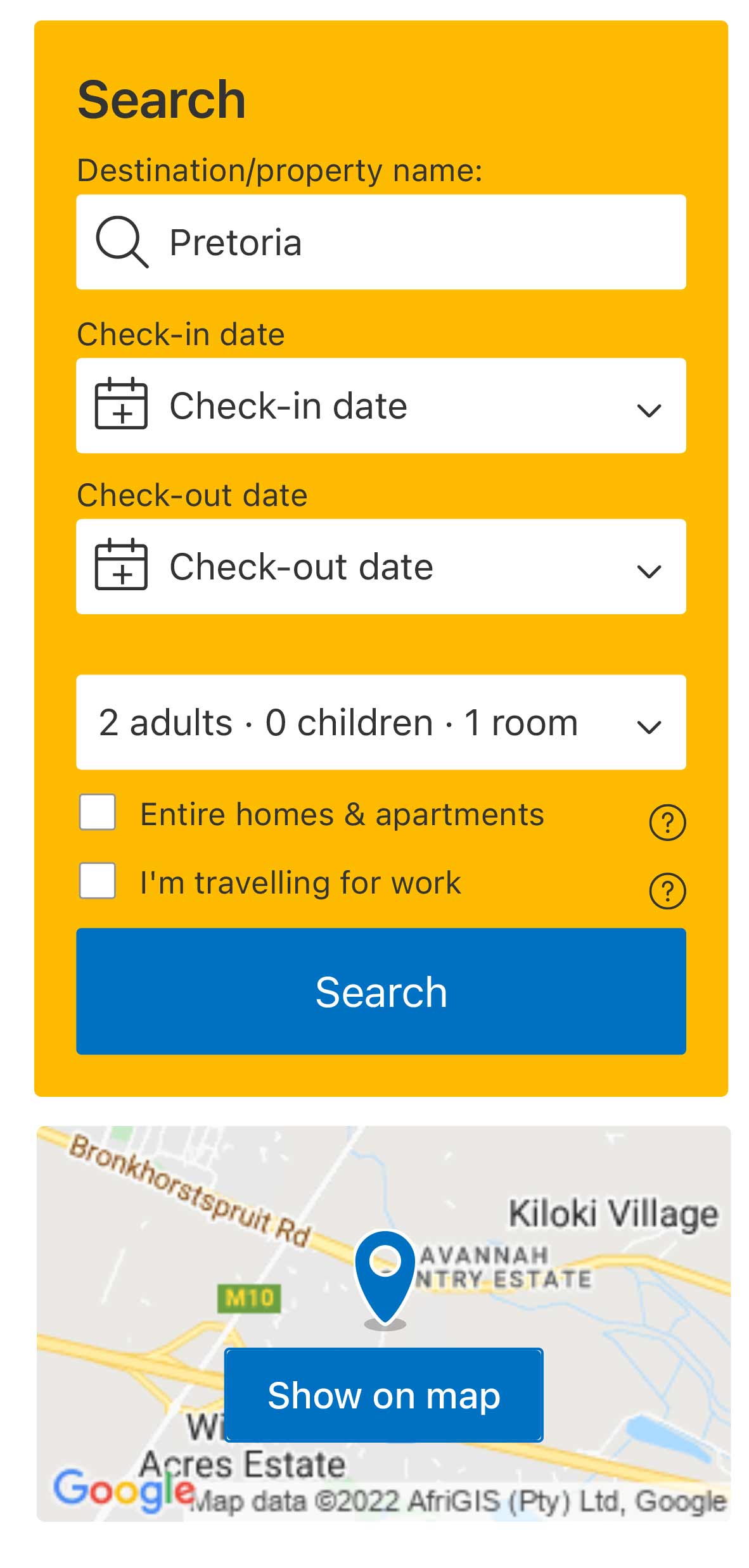Open the Check-in date picker
Image resolution: width=749 pixels, height=1568 pixels.
point(380,406)
